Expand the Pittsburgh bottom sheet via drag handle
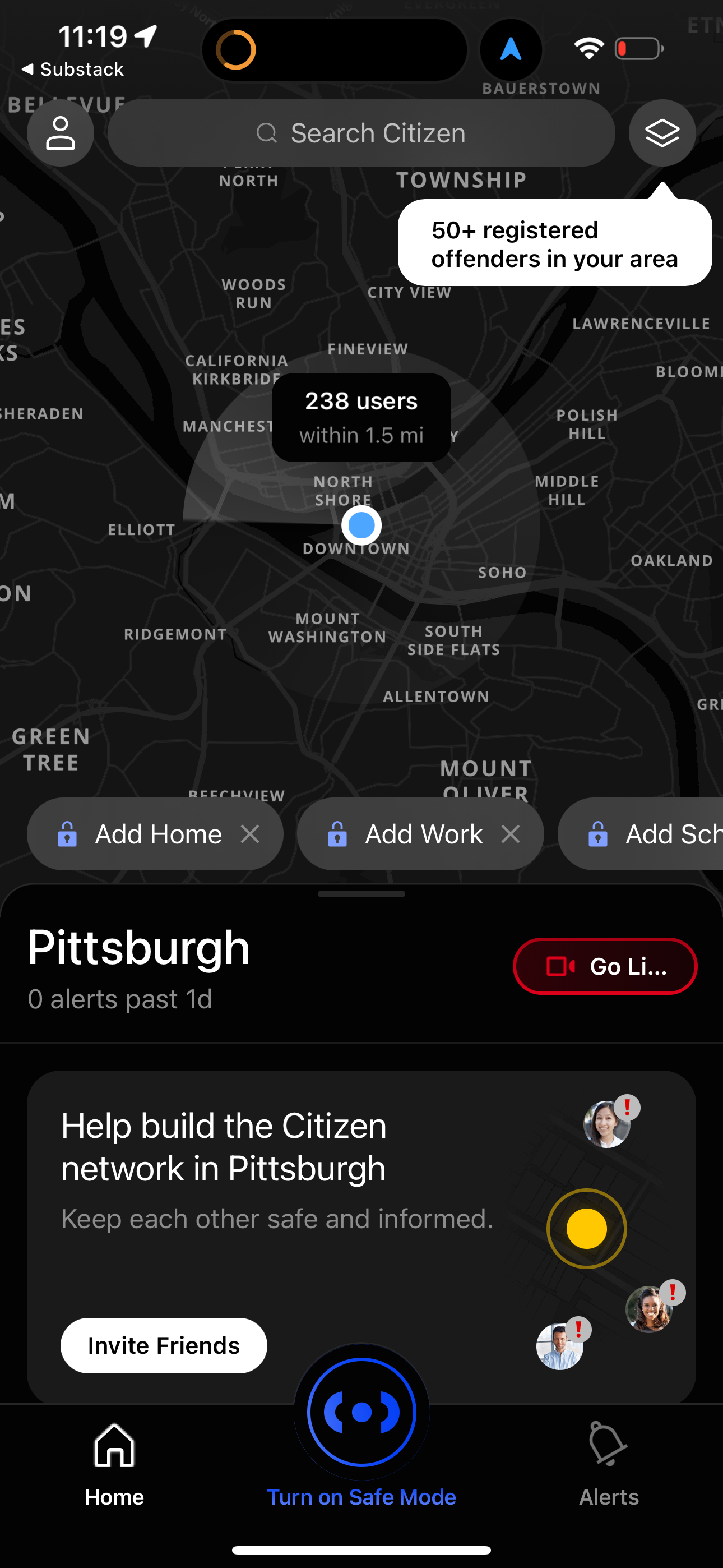 (361, 893)
